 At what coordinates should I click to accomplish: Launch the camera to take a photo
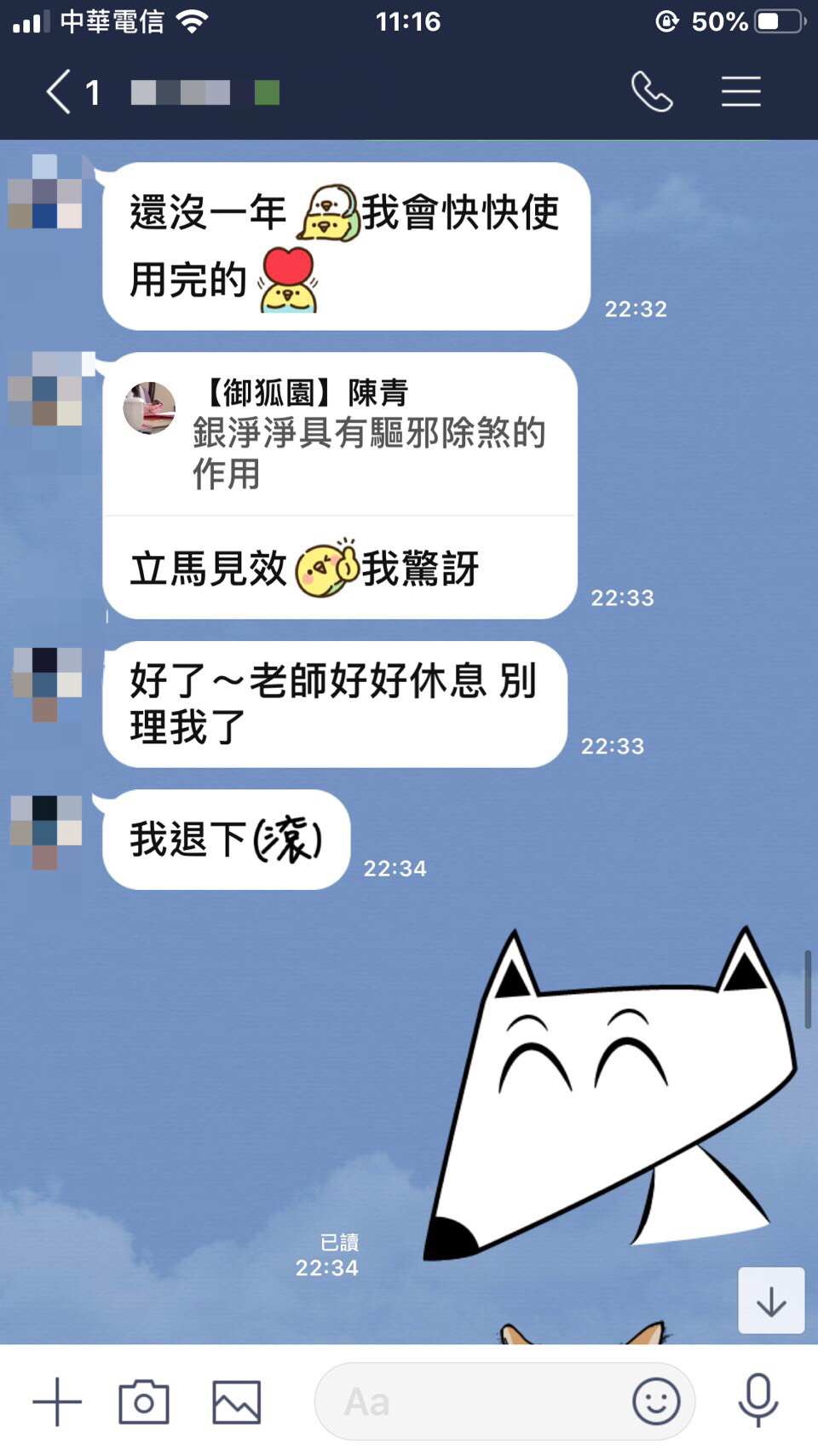(144, 1401)
